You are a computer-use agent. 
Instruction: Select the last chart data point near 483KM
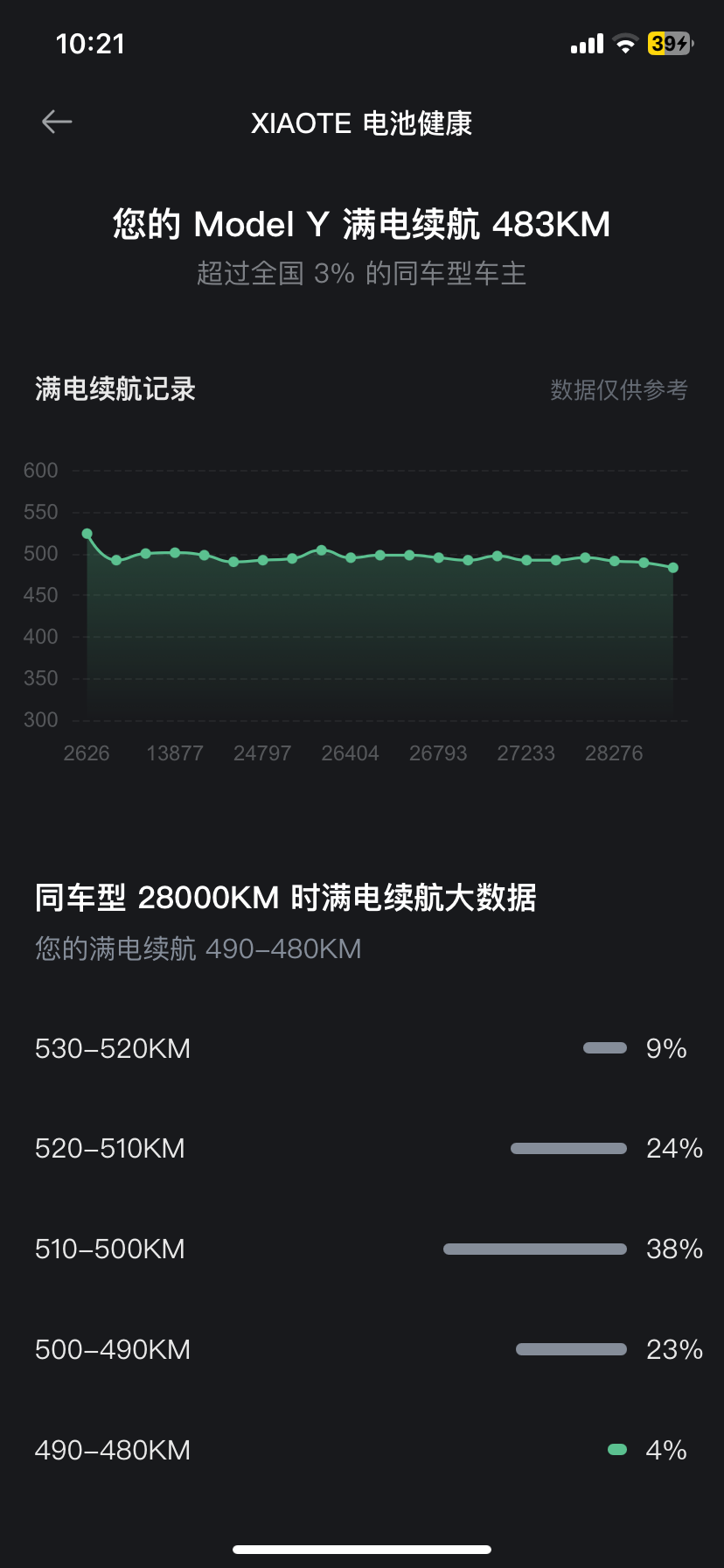(672, 569)
